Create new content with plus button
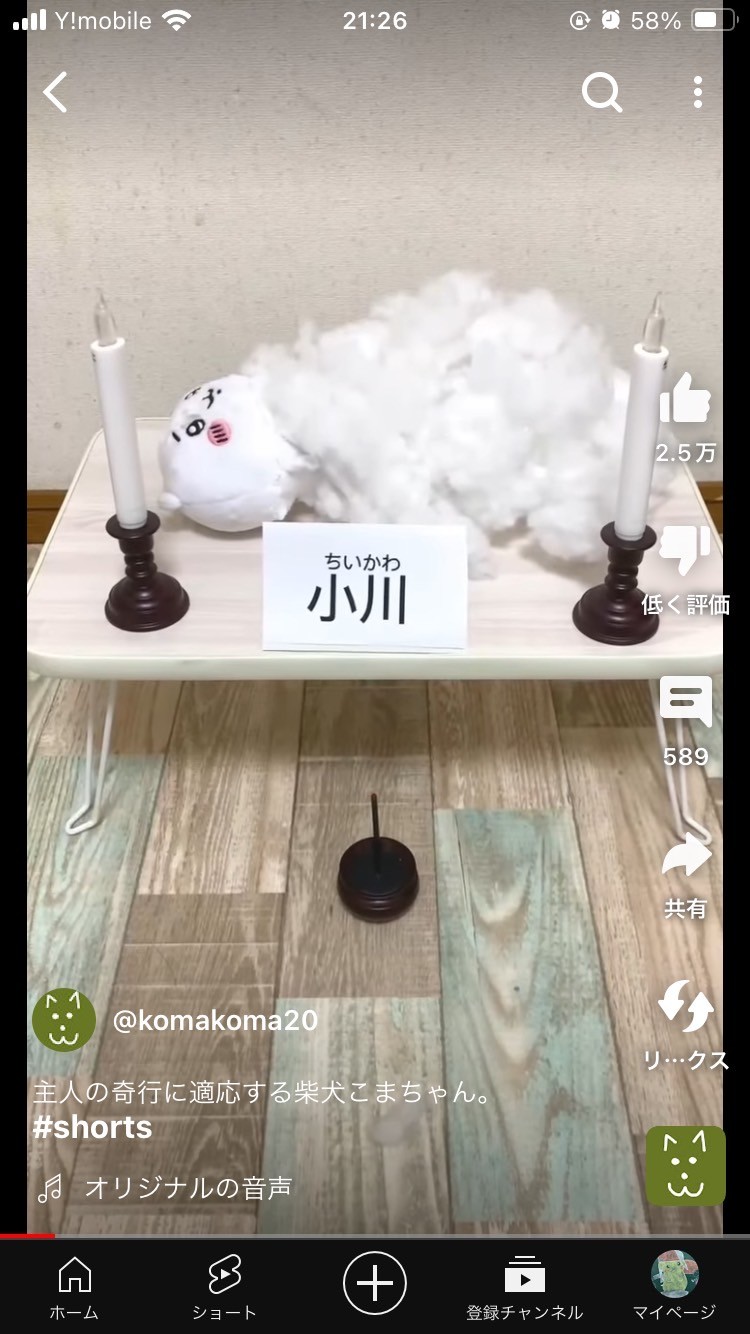Viewport: 750px width, 1334px height. 375,1282
